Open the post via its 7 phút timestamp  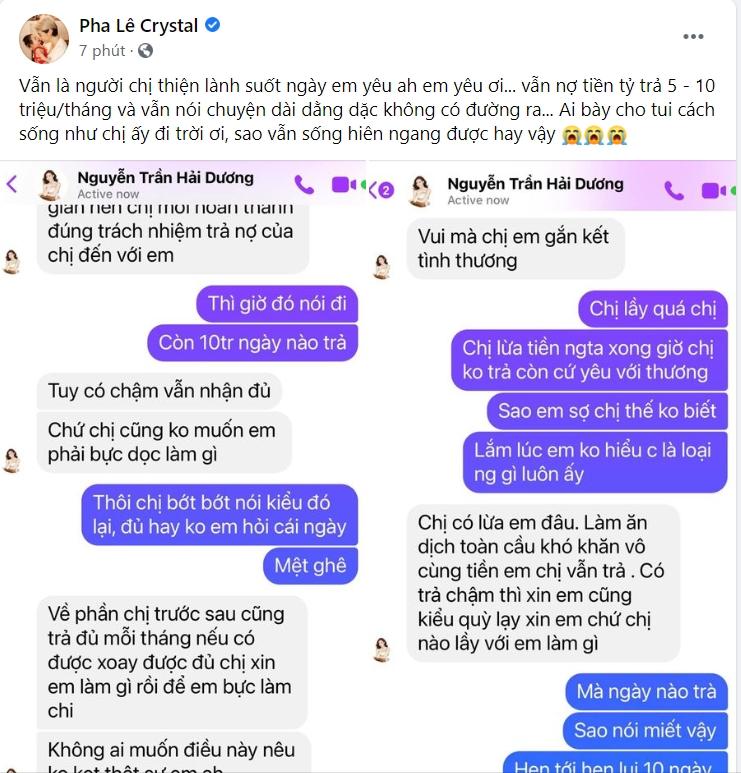101,50
